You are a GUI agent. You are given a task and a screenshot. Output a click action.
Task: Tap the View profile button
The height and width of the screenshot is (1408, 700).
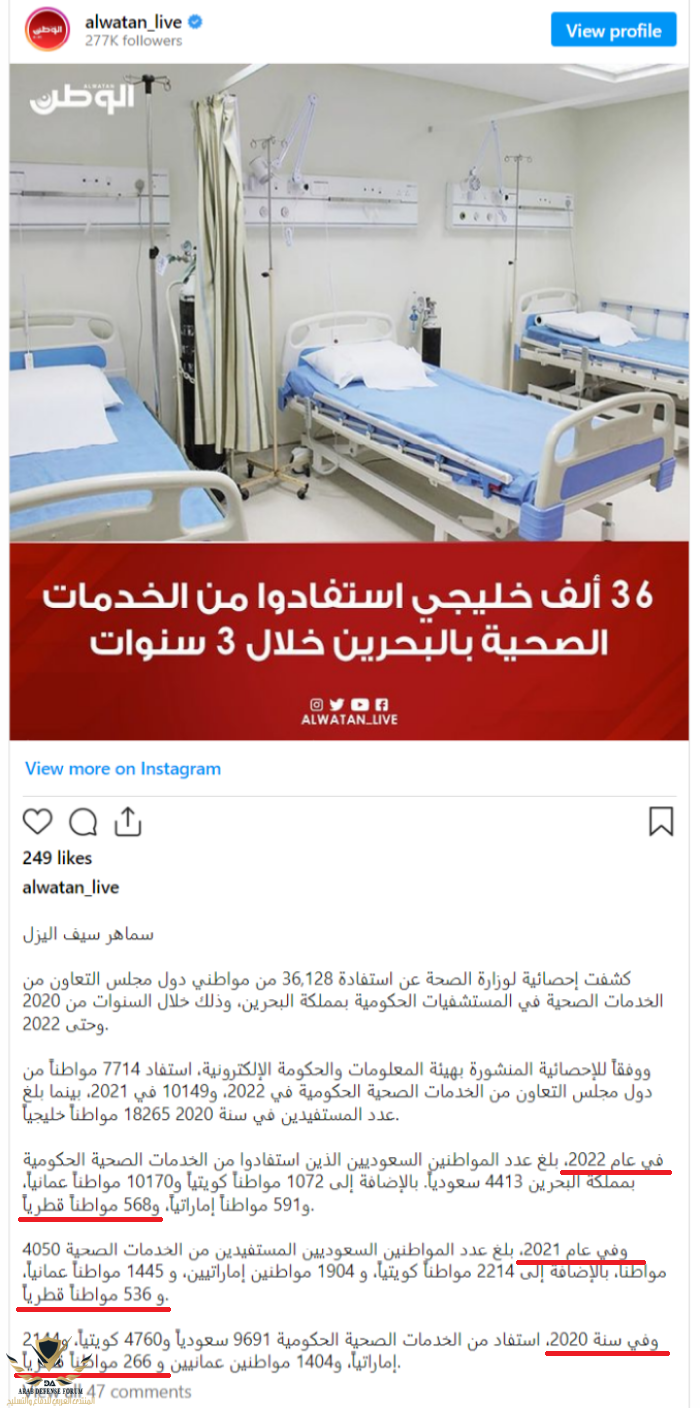613,31
